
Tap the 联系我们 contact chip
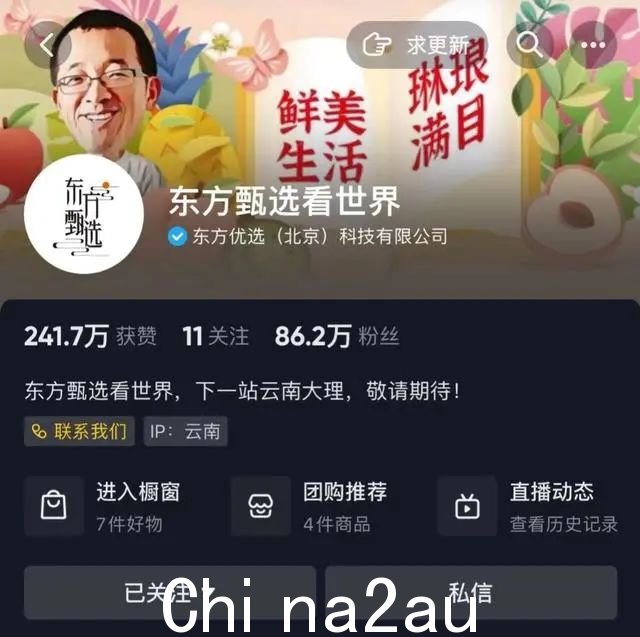(x=79, y=431)
